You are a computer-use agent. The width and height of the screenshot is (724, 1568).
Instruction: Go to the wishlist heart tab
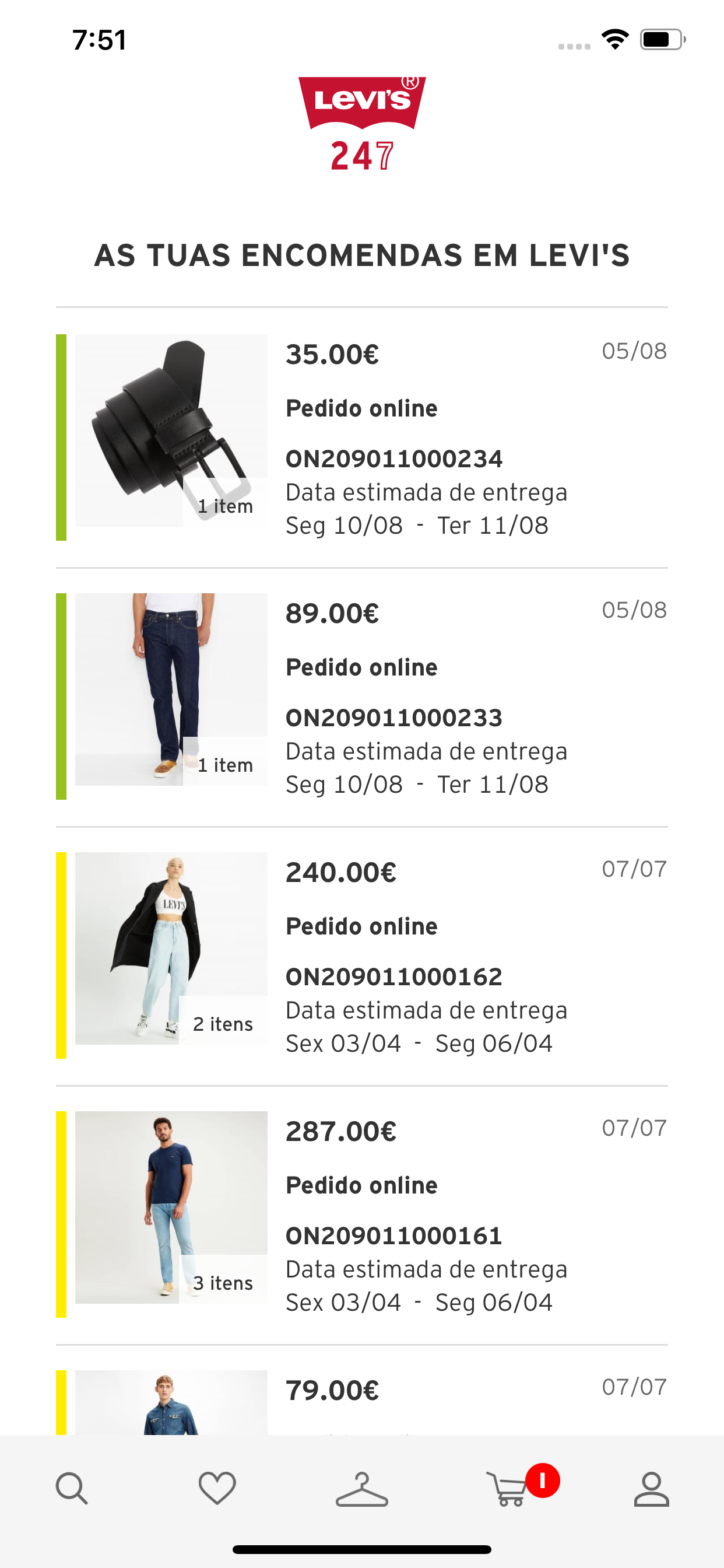(217, 1489)
